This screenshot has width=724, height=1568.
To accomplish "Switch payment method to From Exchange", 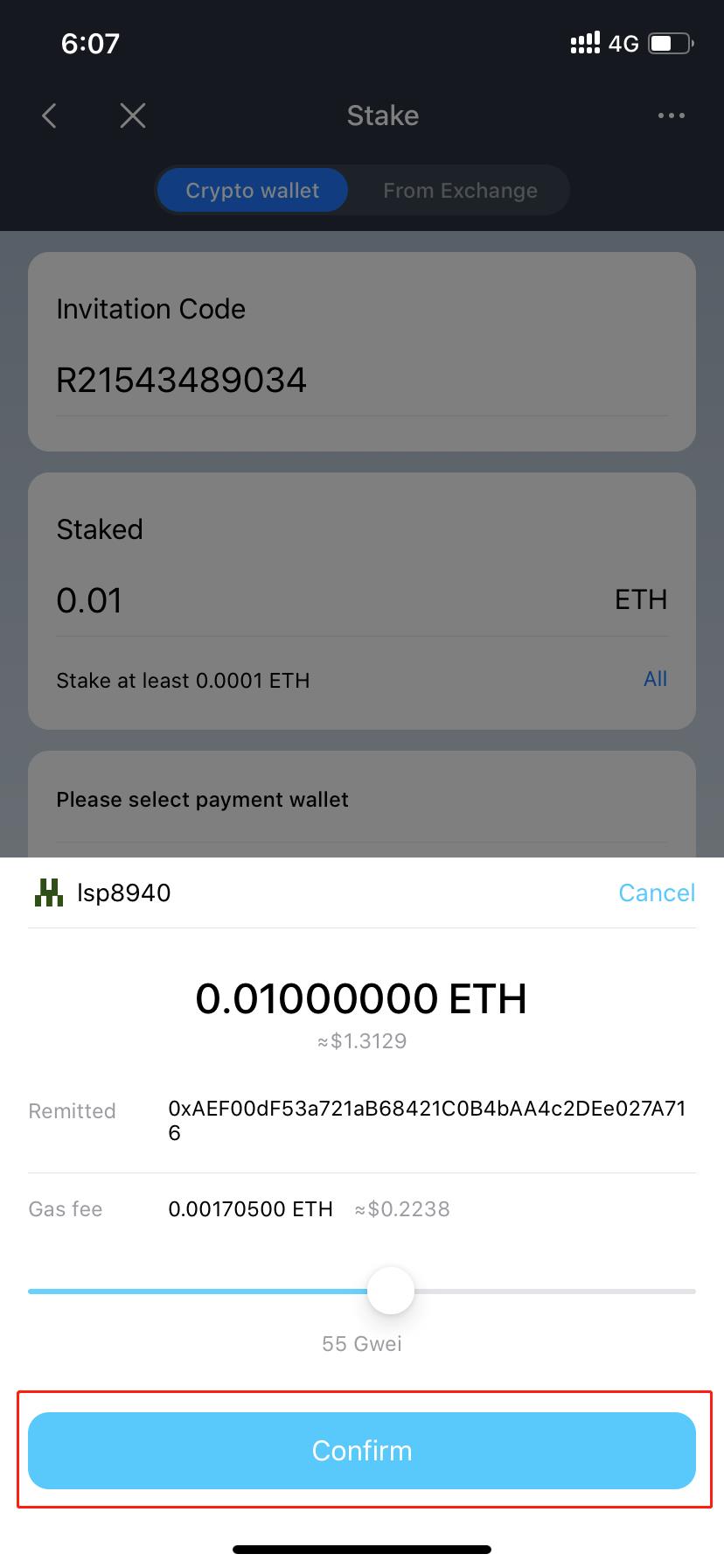I will pyautogui.click(x=461, y=190).
